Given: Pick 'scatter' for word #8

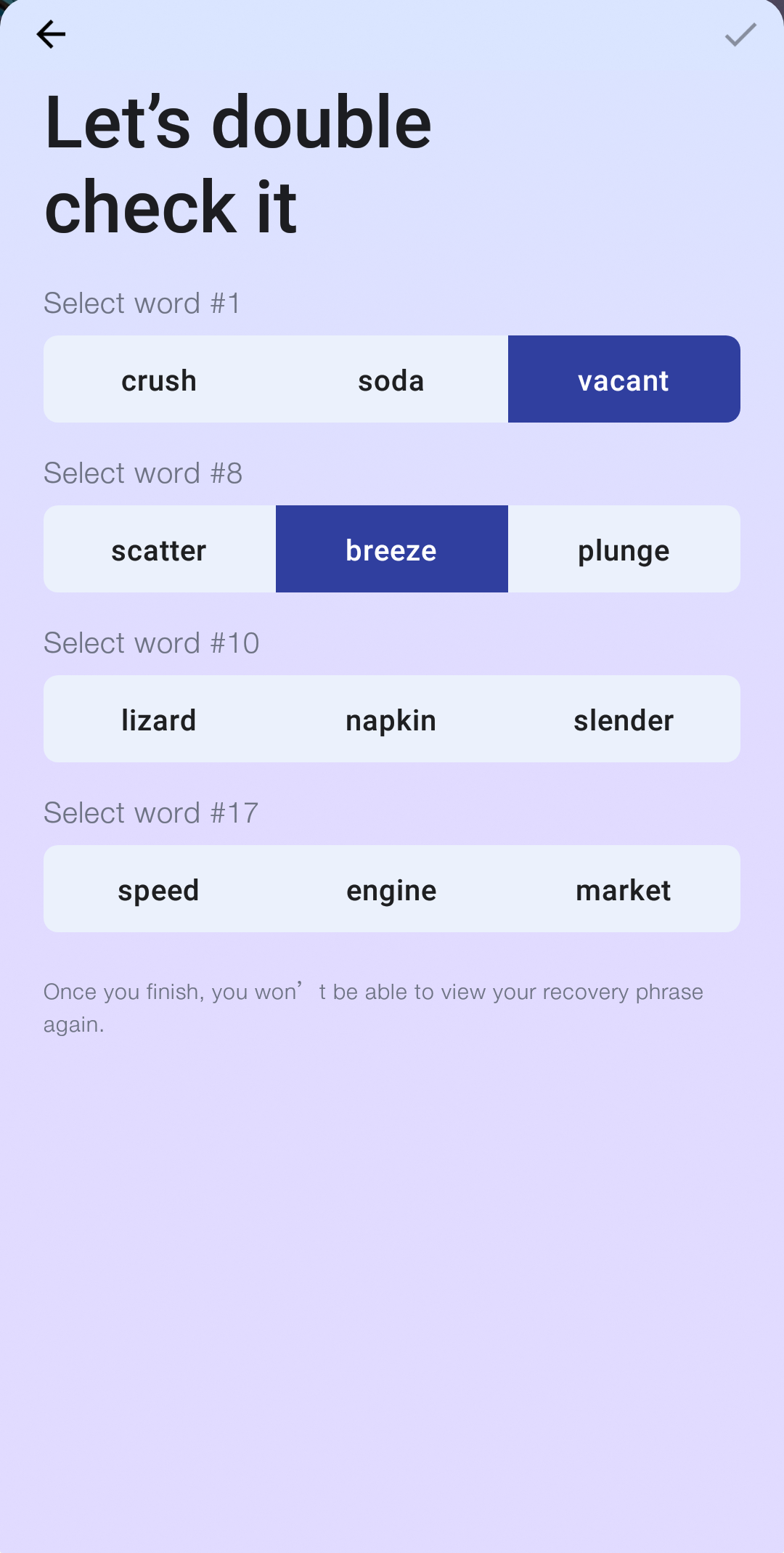Looking at the screenshot, I should (160, 549).
